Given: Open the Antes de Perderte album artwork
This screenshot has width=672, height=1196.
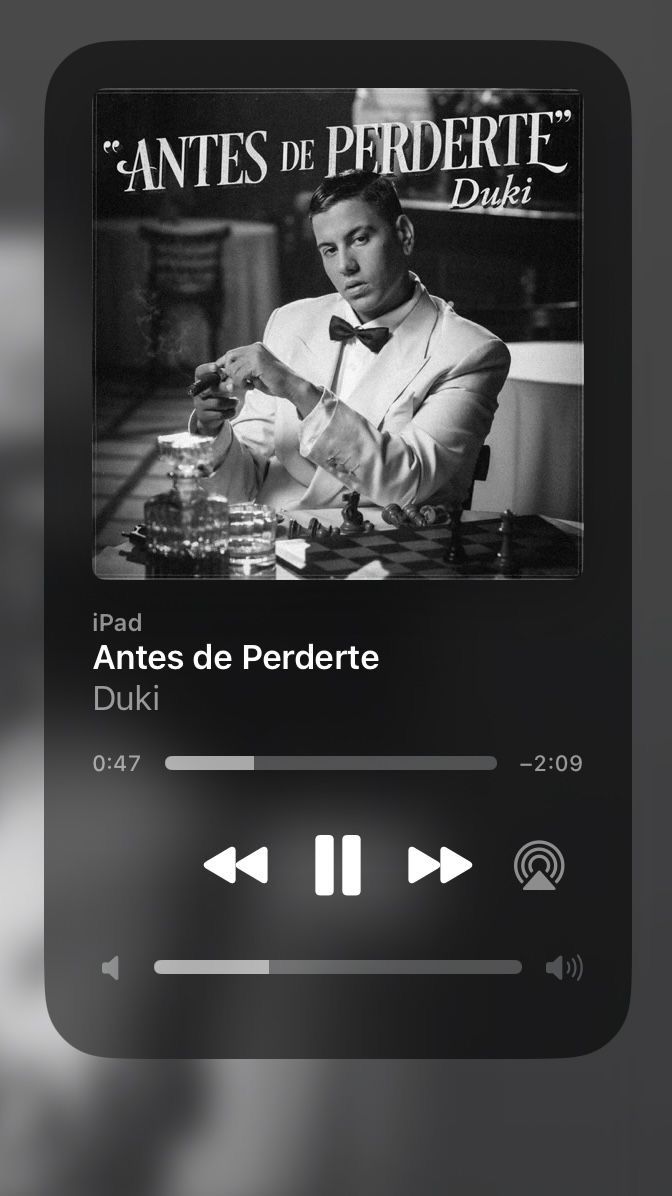Looking at the screenshot, I should coord(337,334).
